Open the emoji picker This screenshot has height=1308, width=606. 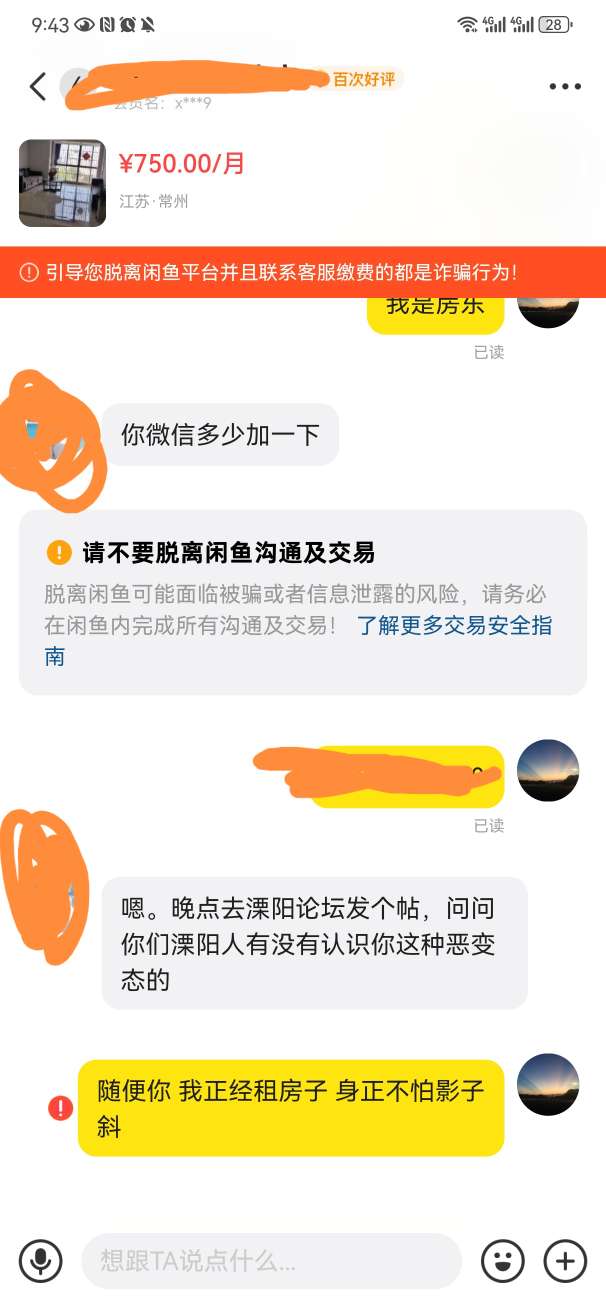click(x=503, y=1261)
